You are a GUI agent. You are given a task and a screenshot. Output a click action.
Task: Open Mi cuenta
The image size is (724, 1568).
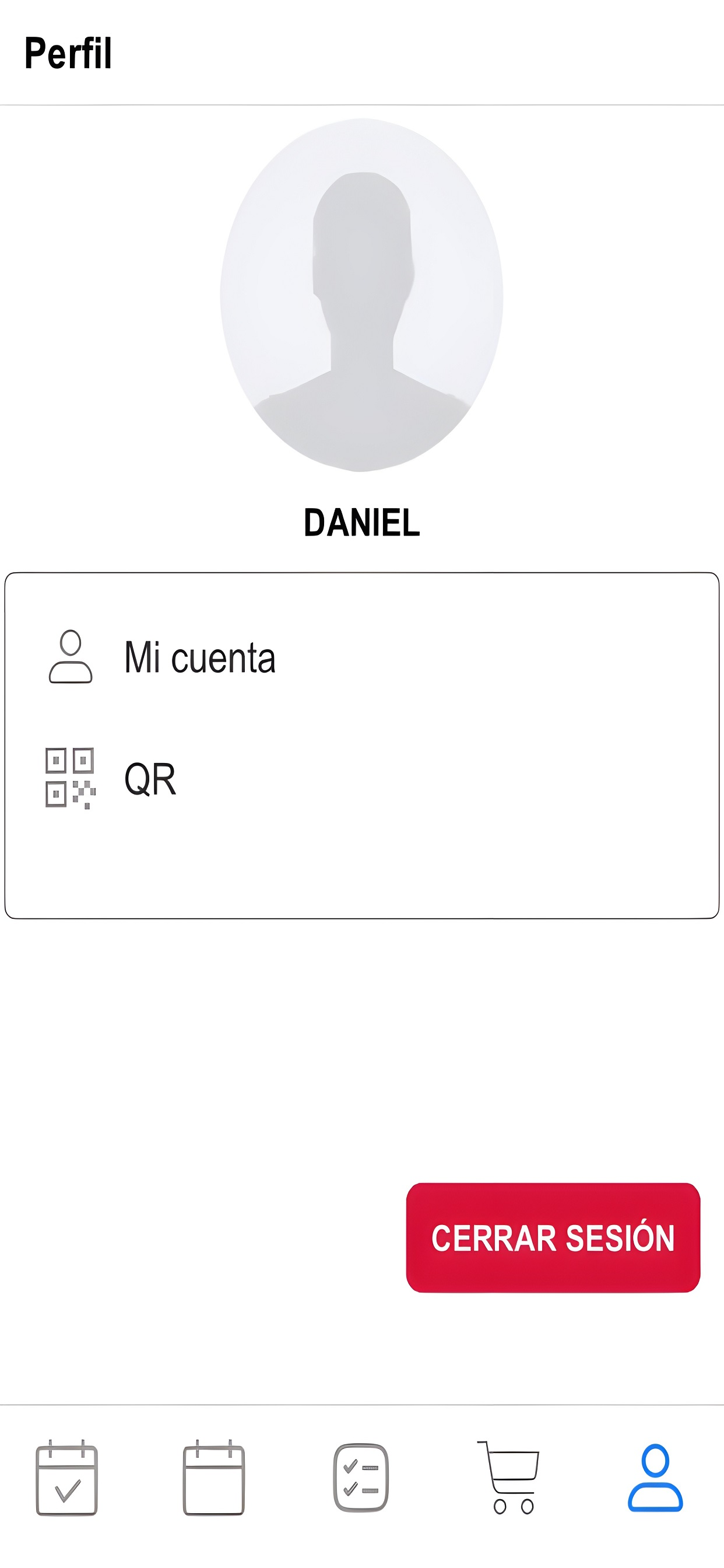361,657
